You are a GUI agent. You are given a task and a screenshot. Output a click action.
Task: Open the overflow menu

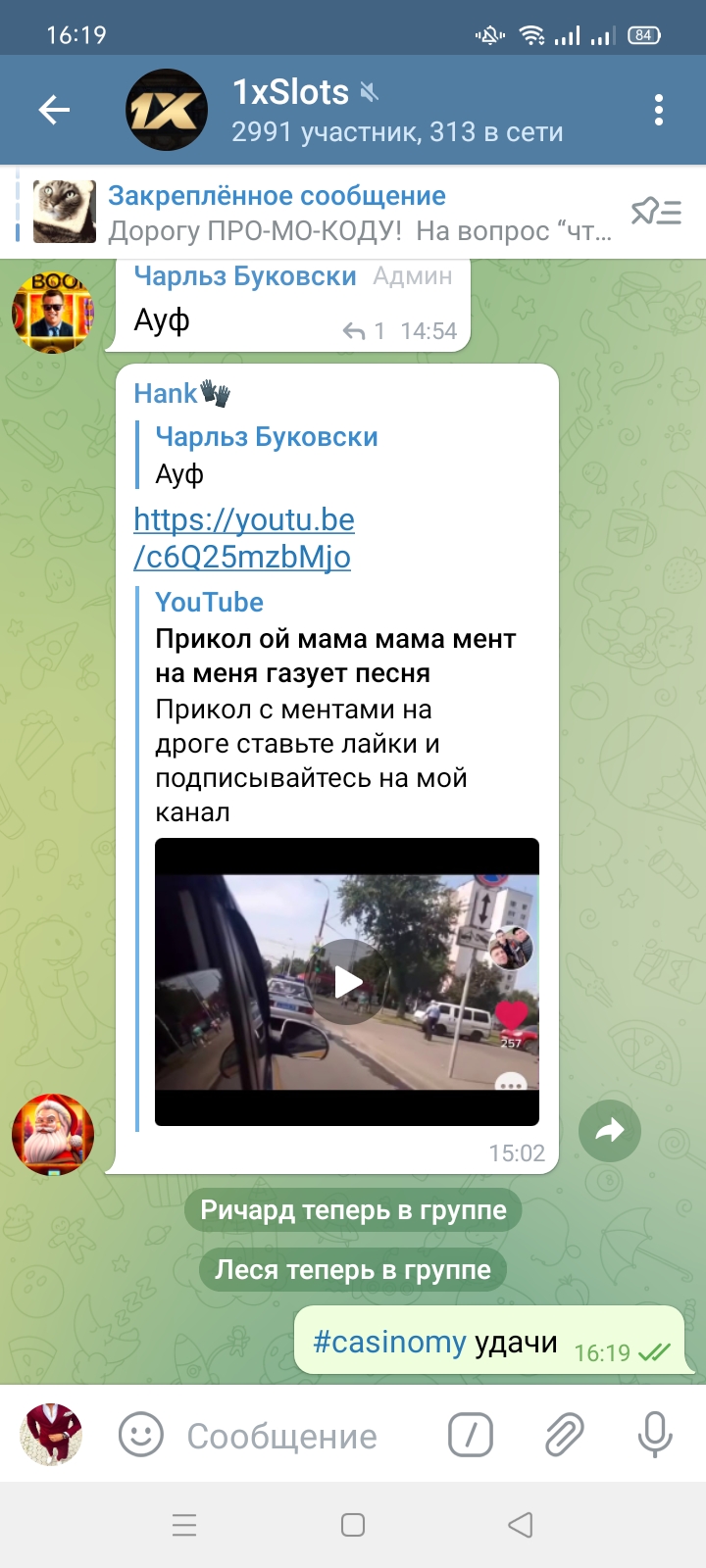click(x=658, y=110)
